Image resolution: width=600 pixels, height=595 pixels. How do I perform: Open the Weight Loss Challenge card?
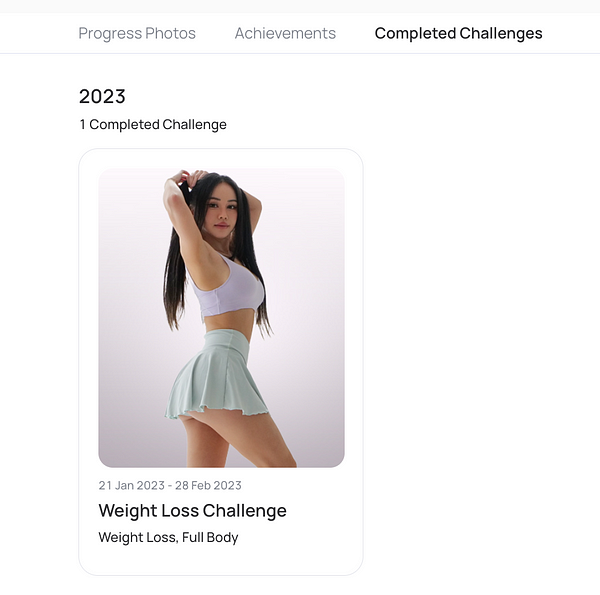(x=221, y=360)
